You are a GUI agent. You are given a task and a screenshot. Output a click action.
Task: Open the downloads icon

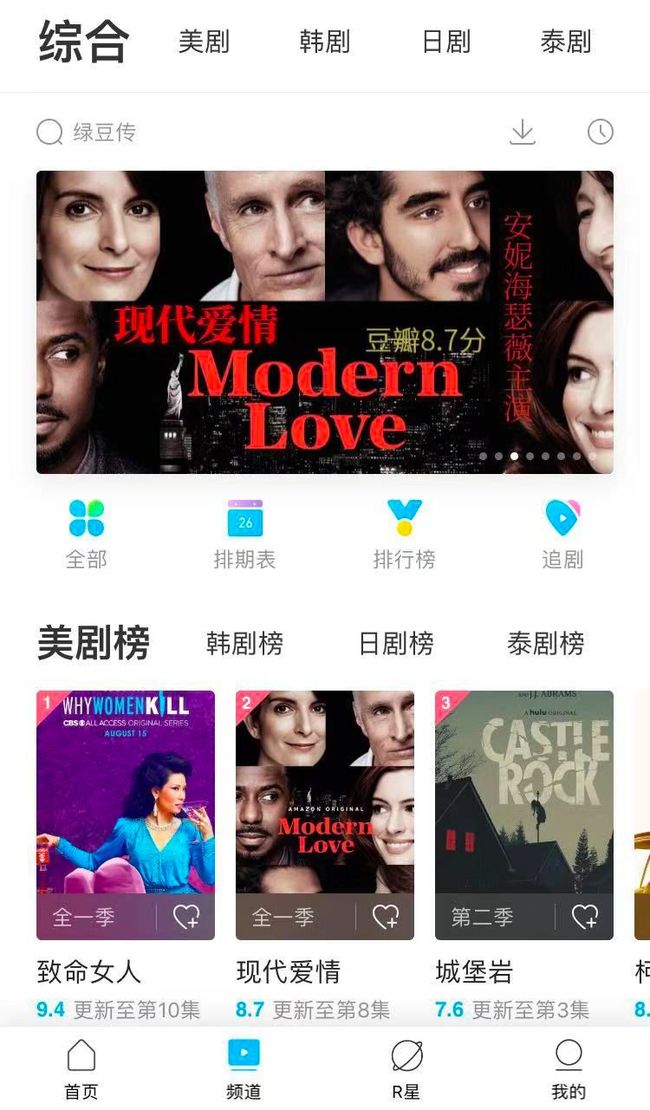pos(523,132)
